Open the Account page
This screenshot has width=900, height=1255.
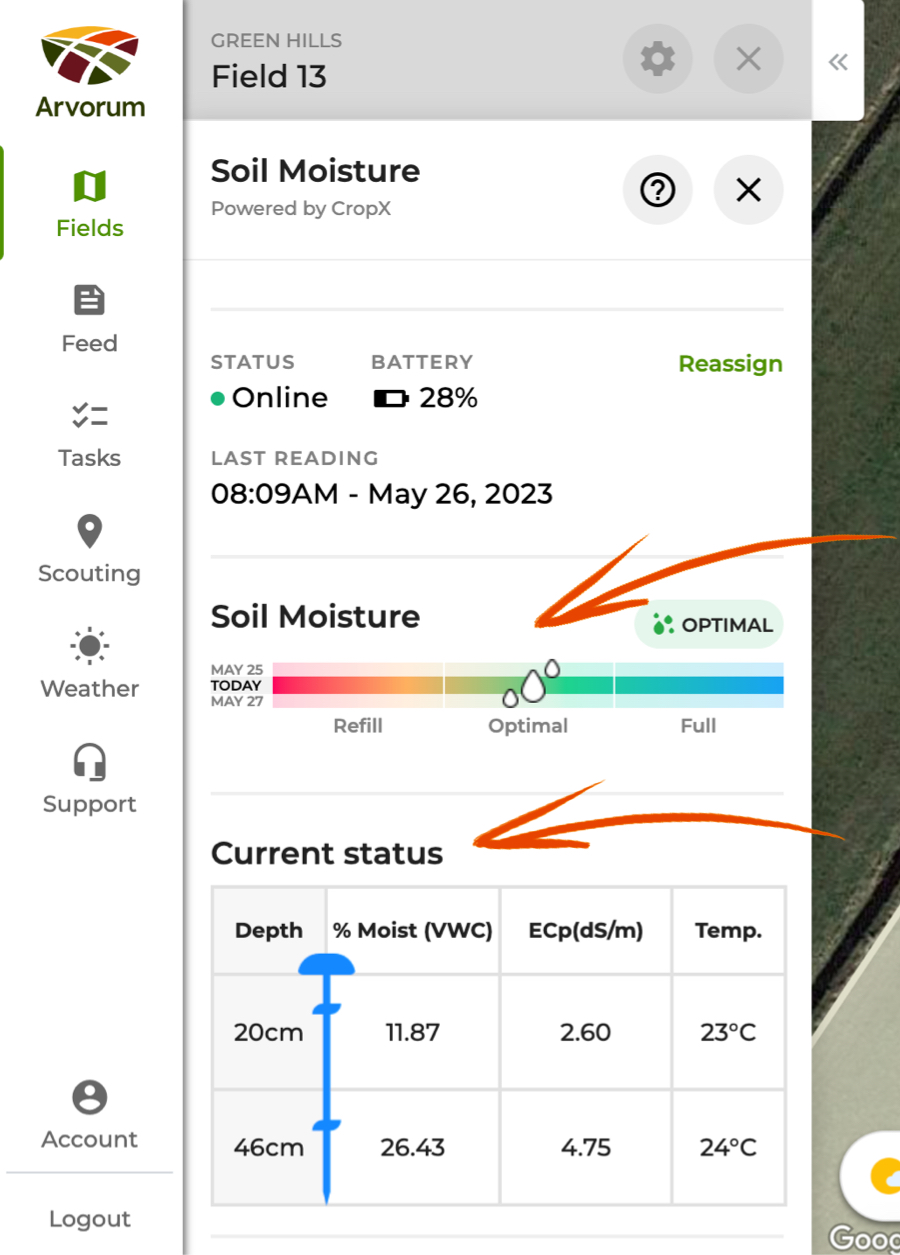pyautogui.click(x=90, y=1115)
